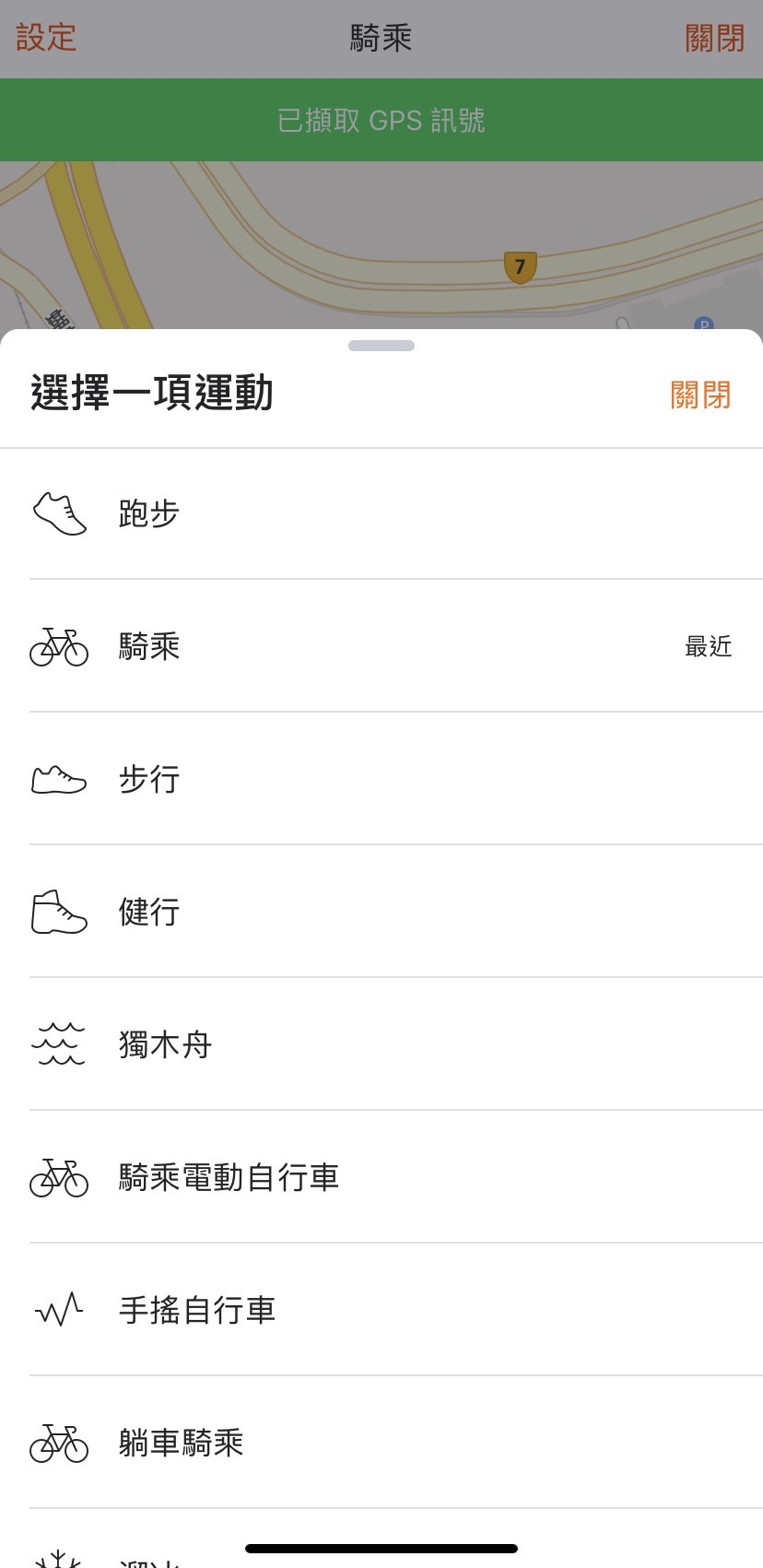Open 設定 in the top bar
The width and height of the screenshot is (763, 1568).
46,38
